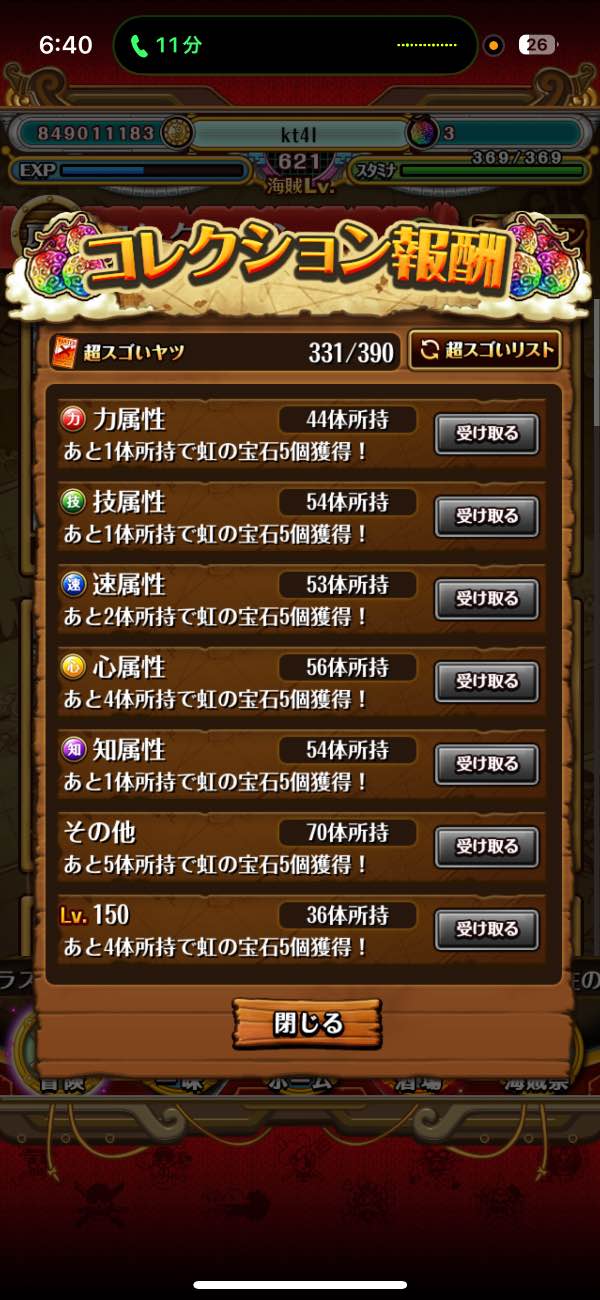Claim the 力属性 reward with 受け取る
The image size is (600, 1300).
coord(486,434)
